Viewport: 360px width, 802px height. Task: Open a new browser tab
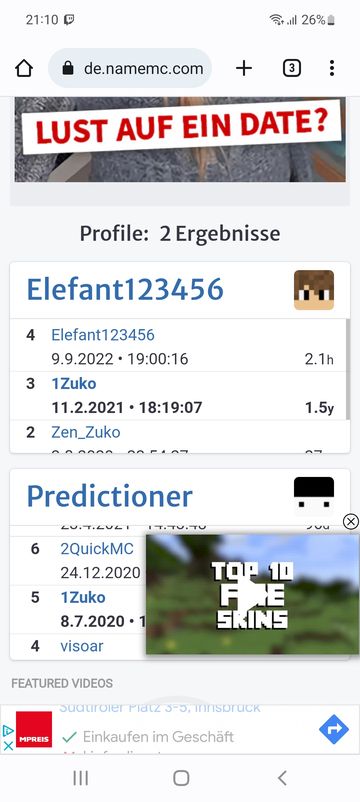click(244, 68)
